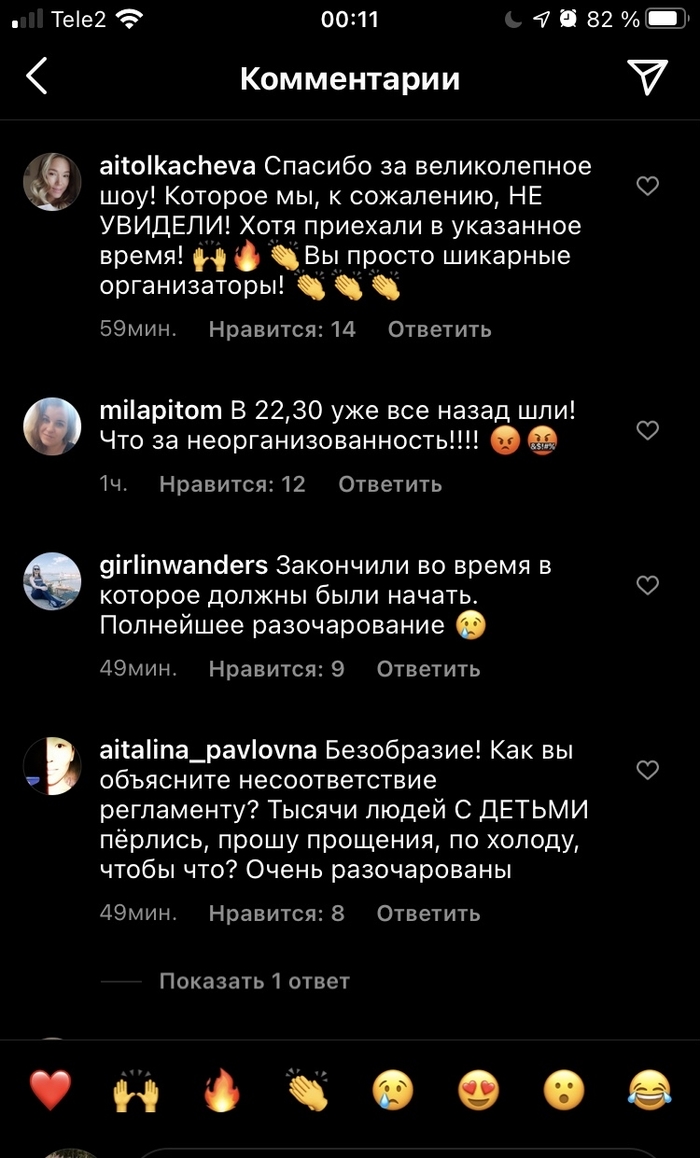The image size is (700, 1158).
Task: Open the aitolkacheva profile picture
Action: coord(52,181)
